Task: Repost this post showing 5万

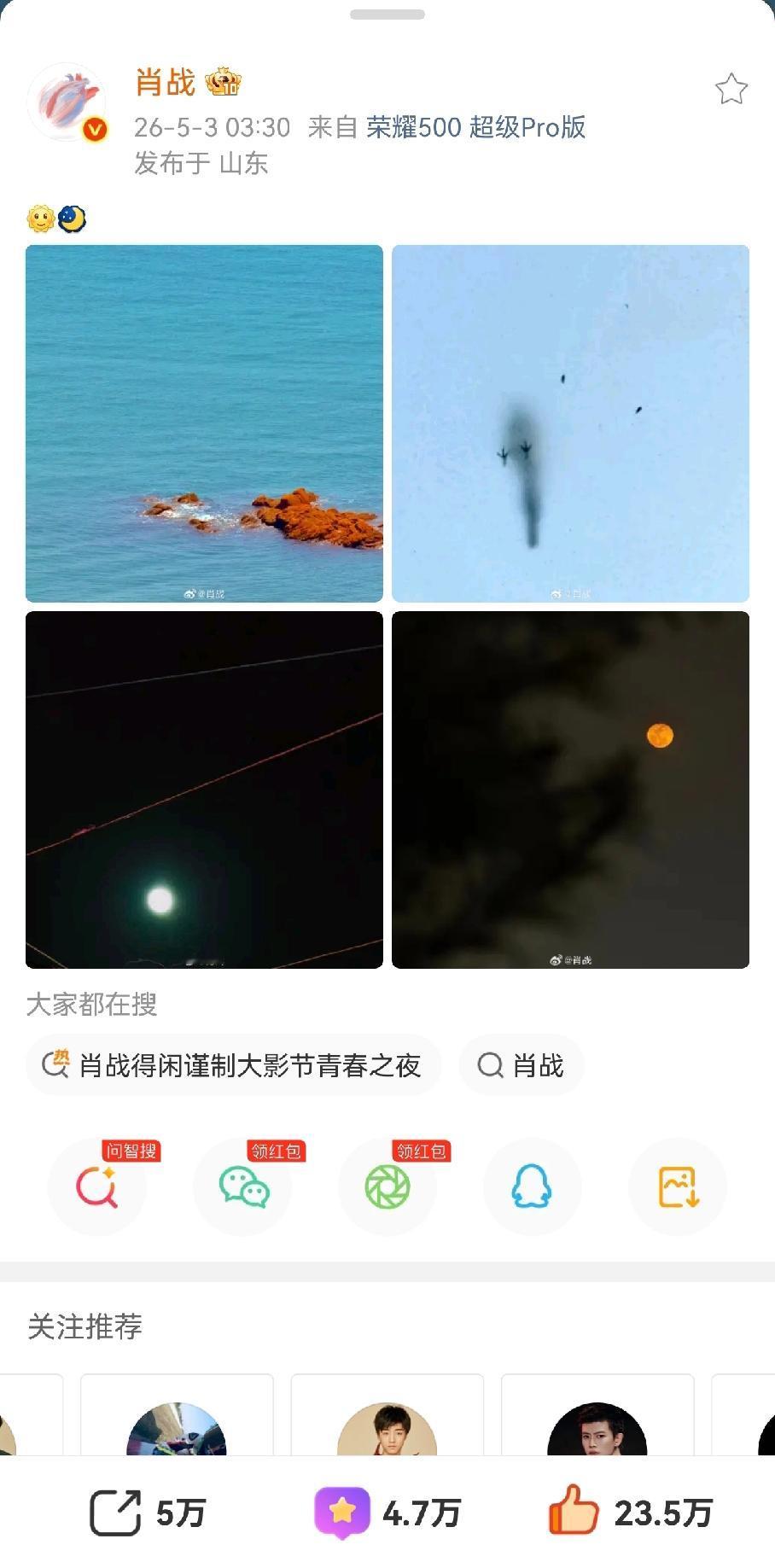Action: 148,1513
